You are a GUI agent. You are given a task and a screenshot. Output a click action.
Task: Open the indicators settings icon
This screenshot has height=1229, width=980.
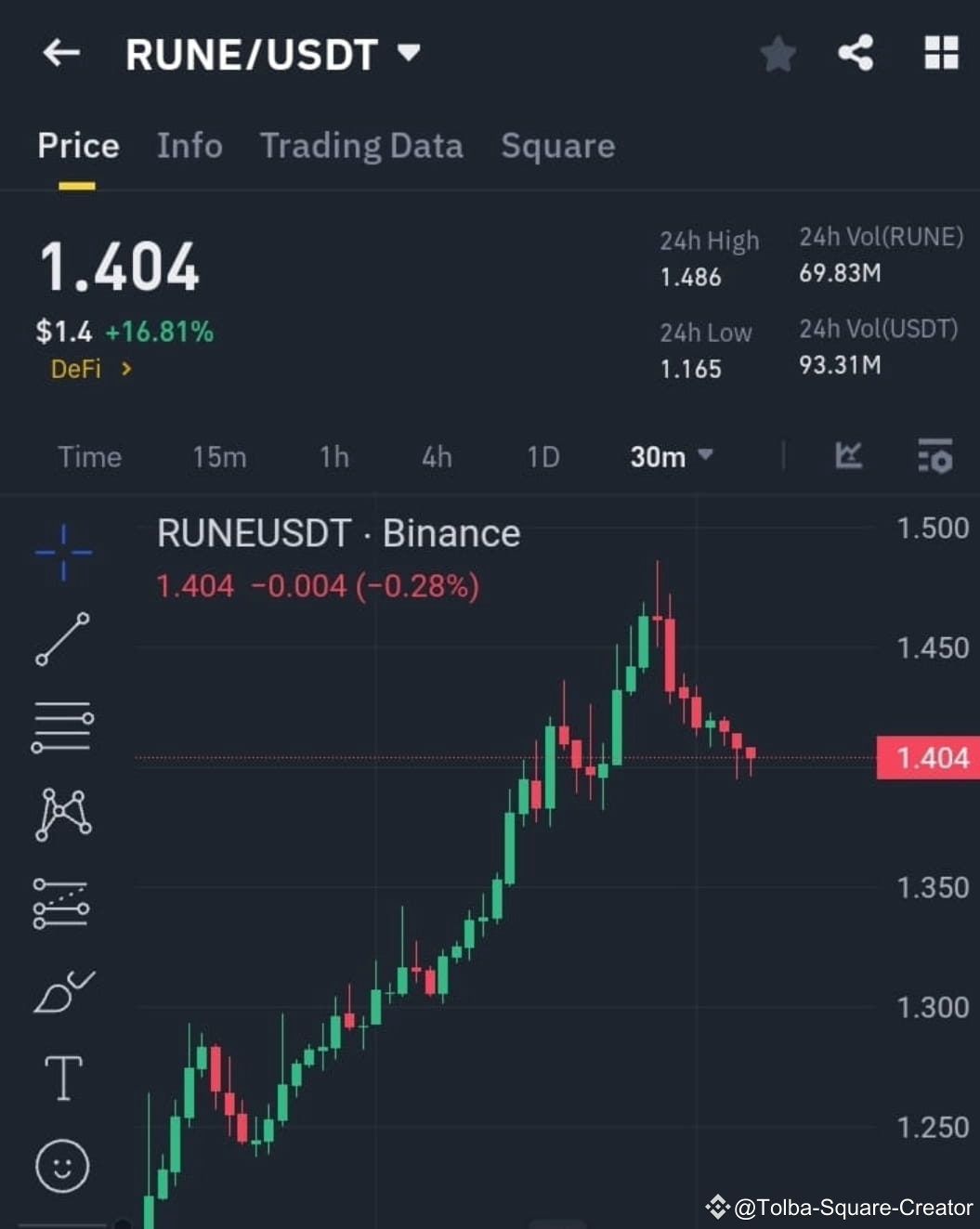(934, 456)
